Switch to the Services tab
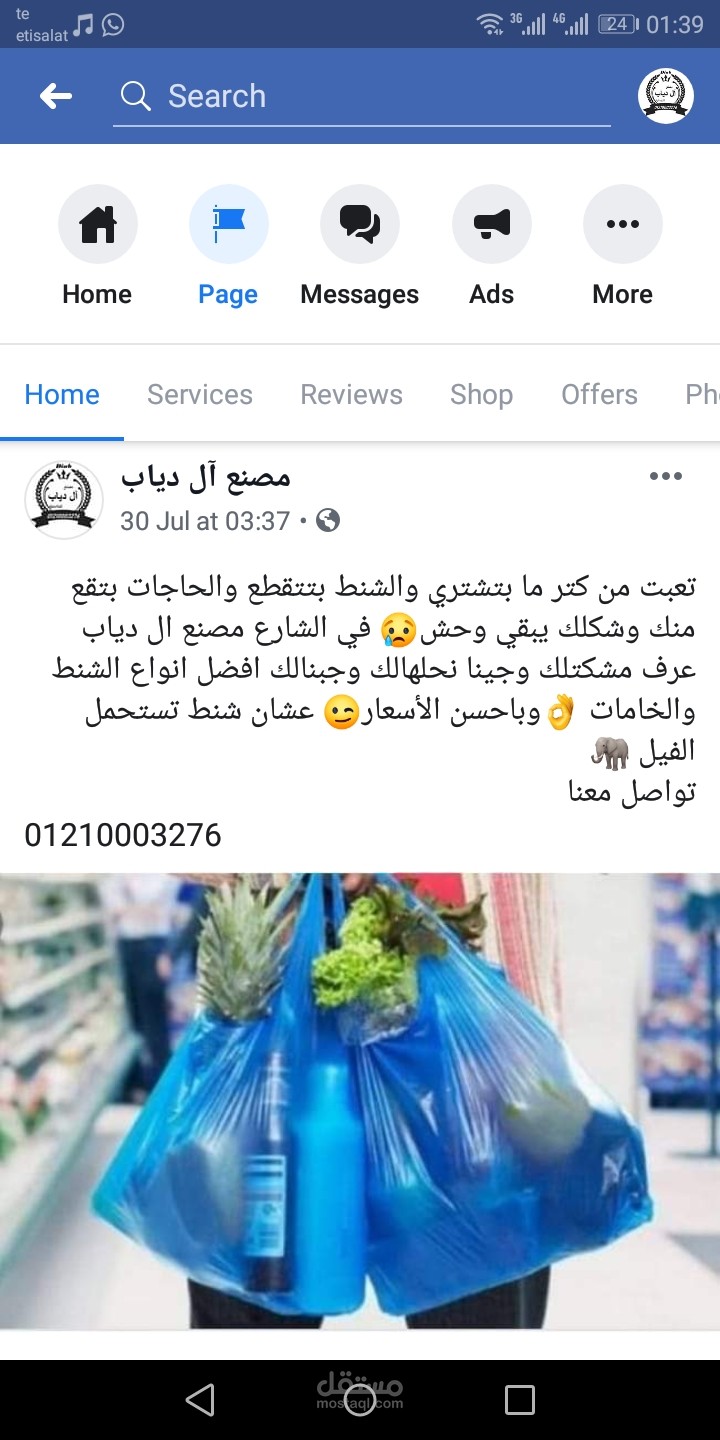This screenshot has width=720, height=1440. [200, 395]
